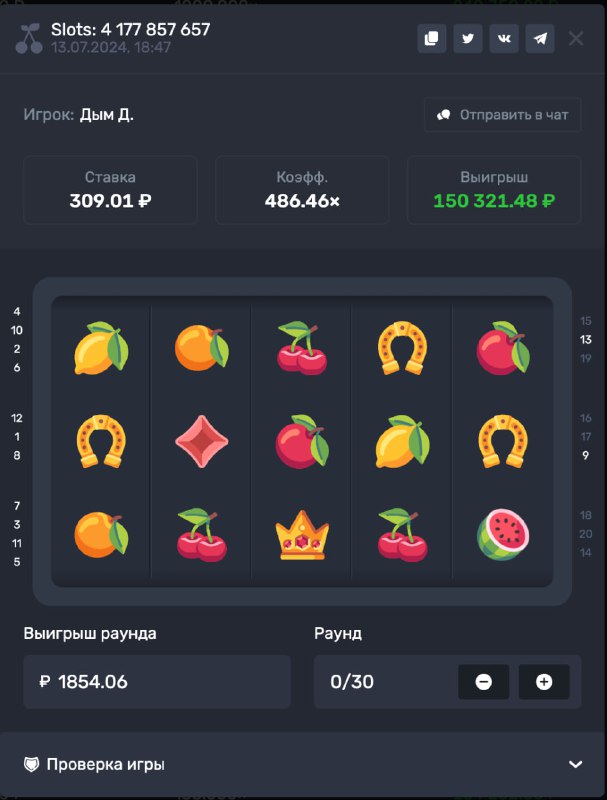Close the Slots game dialog
The height and width of the screenshot is (800, 607).
point(576,39)
